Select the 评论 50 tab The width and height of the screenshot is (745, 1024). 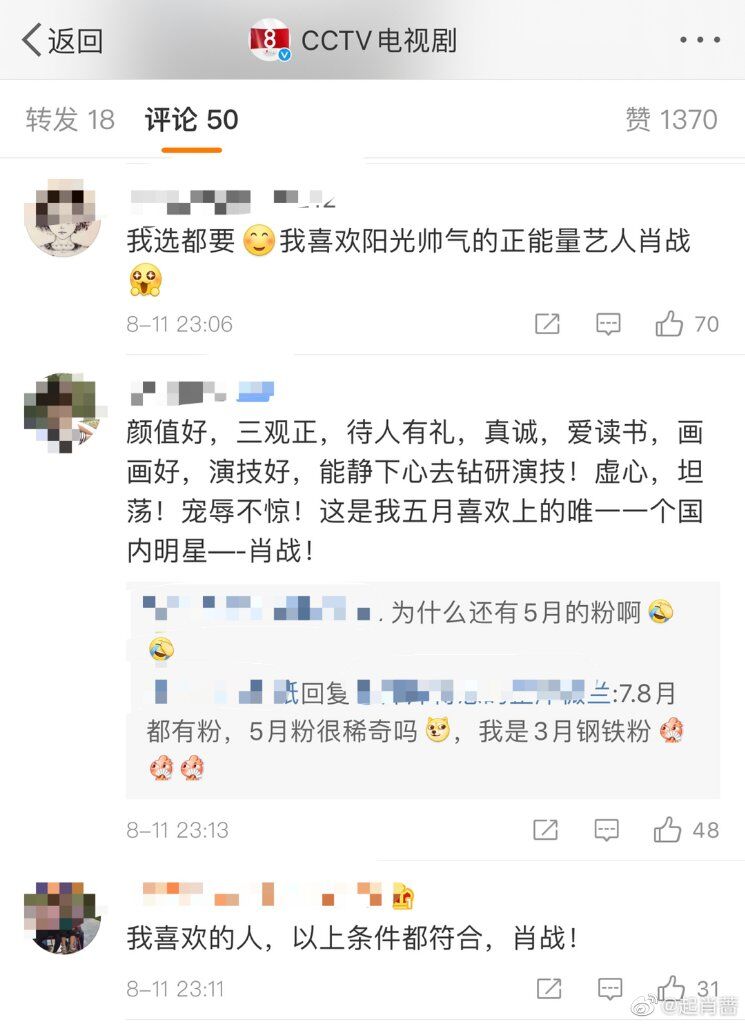[192, 120]
